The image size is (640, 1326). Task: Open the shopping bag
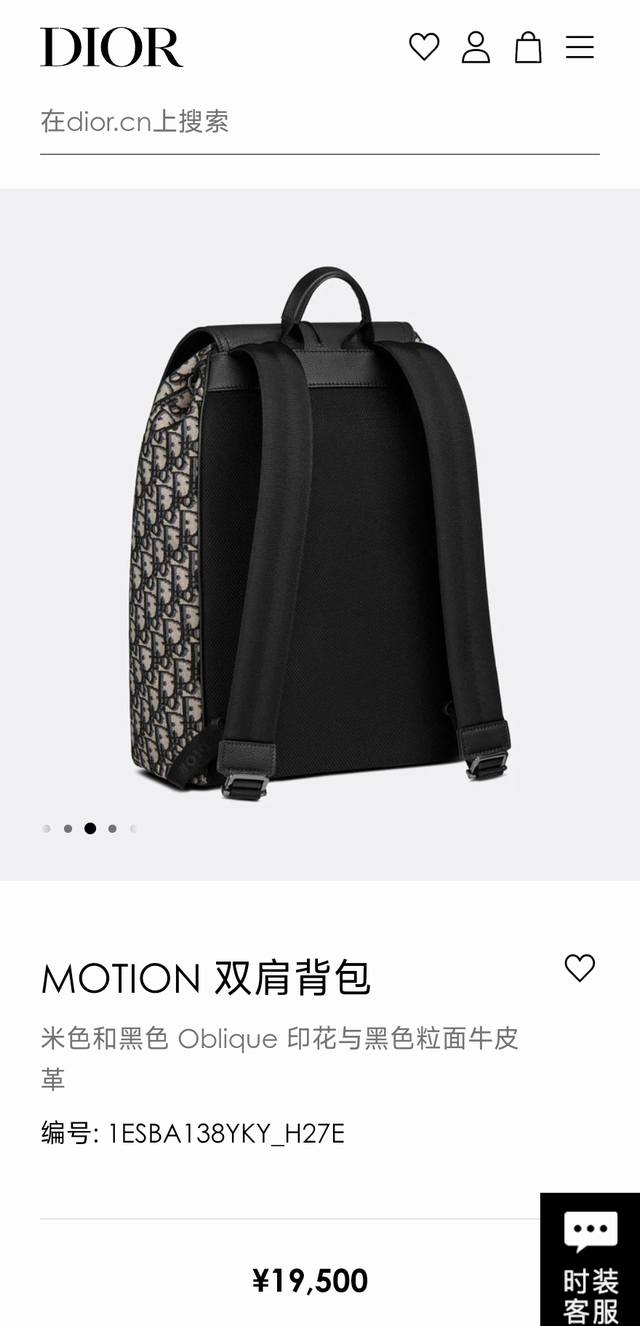coord(528,47)
